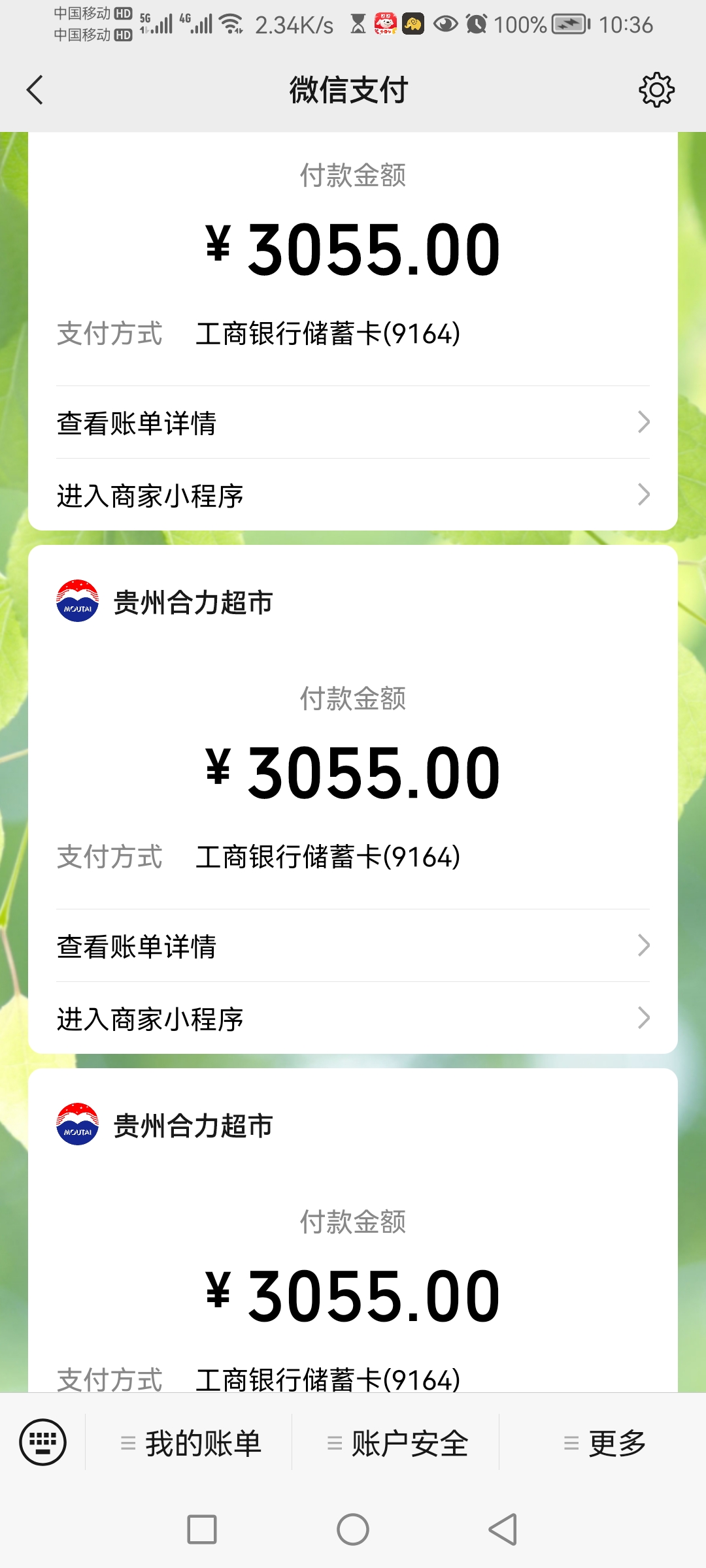This screenshot has width=706, height=1568.
Task: Open the settings gear icon
Action: [656, 90]
